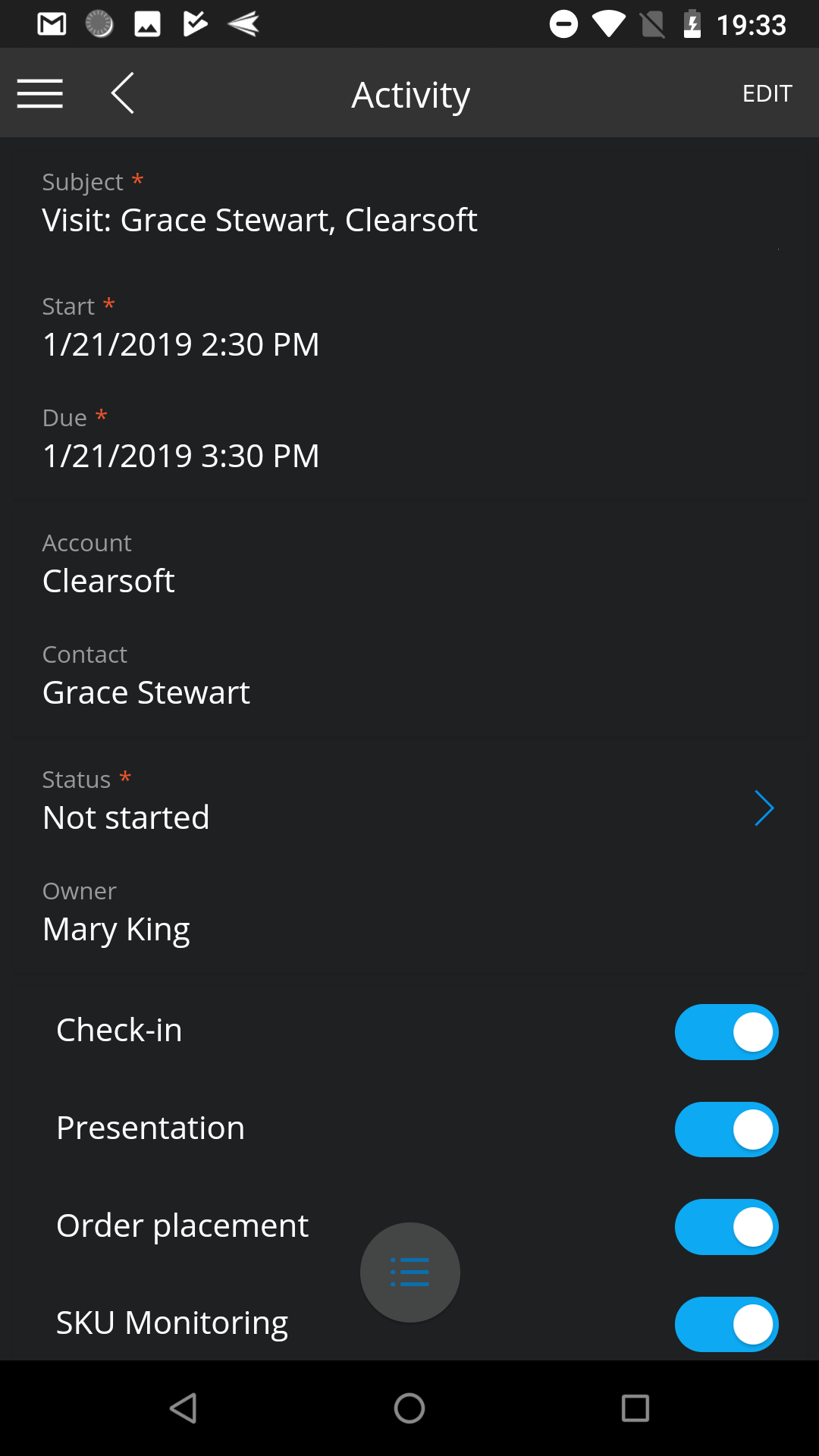Open the Status selector chevron
This screenshot has width=819, height=1456.
pos(764,808)
